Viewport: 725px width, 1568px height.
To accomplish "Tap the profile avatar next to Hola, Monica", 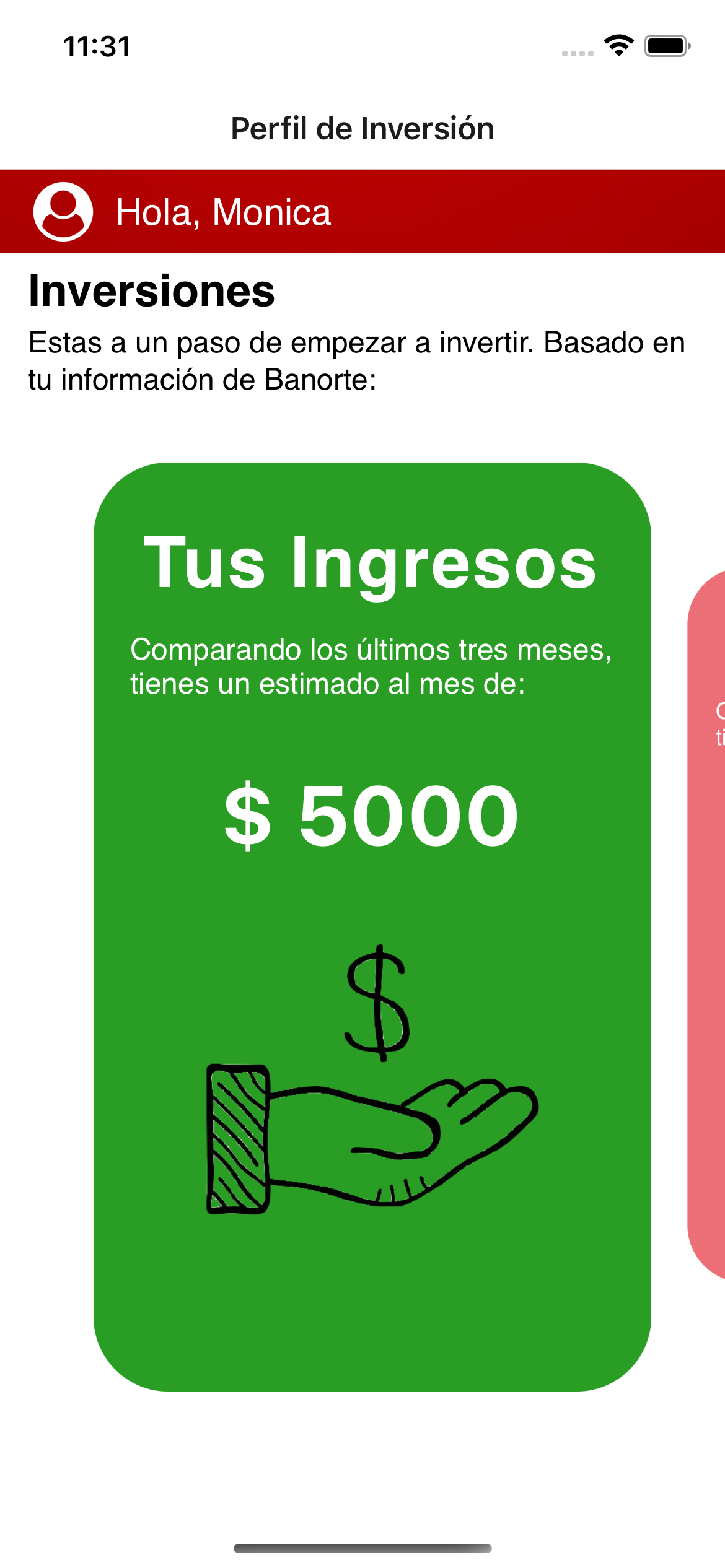I will pyautogui.click(x=63, y=211).
